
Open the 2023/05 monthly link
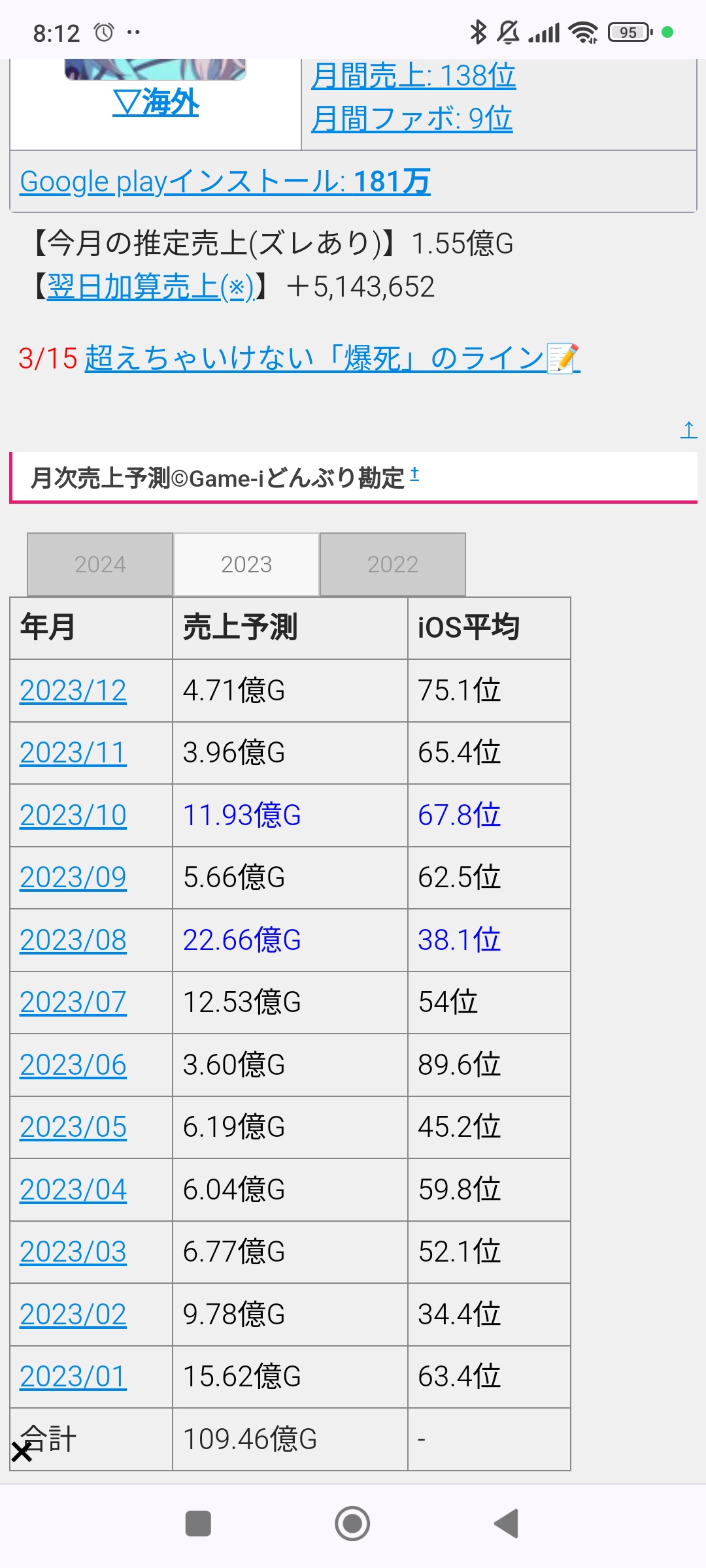tap(73, 1127)
